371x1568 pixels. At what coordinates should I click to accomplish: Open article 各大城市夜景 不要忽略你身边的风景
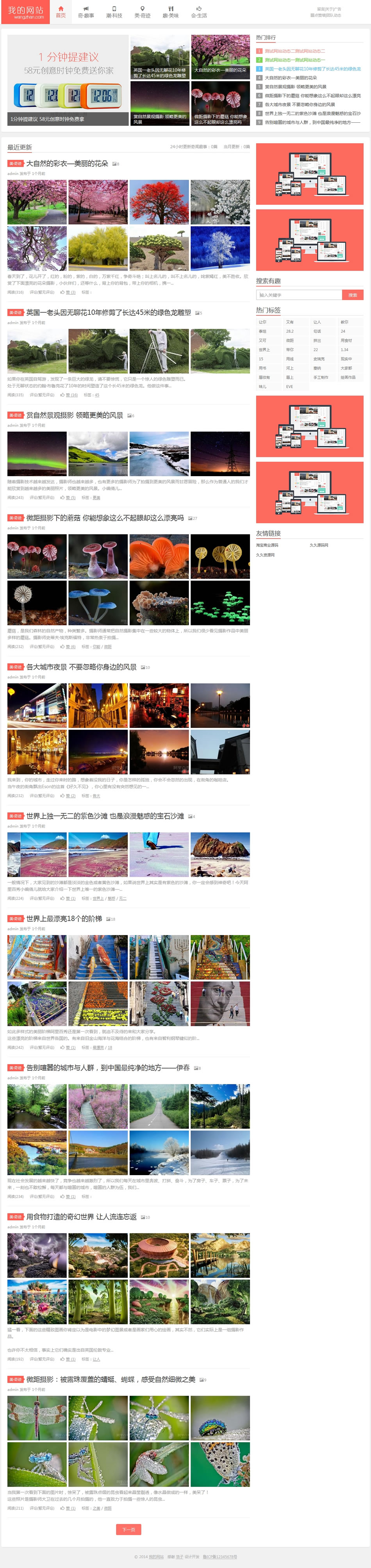click(82, 667)
